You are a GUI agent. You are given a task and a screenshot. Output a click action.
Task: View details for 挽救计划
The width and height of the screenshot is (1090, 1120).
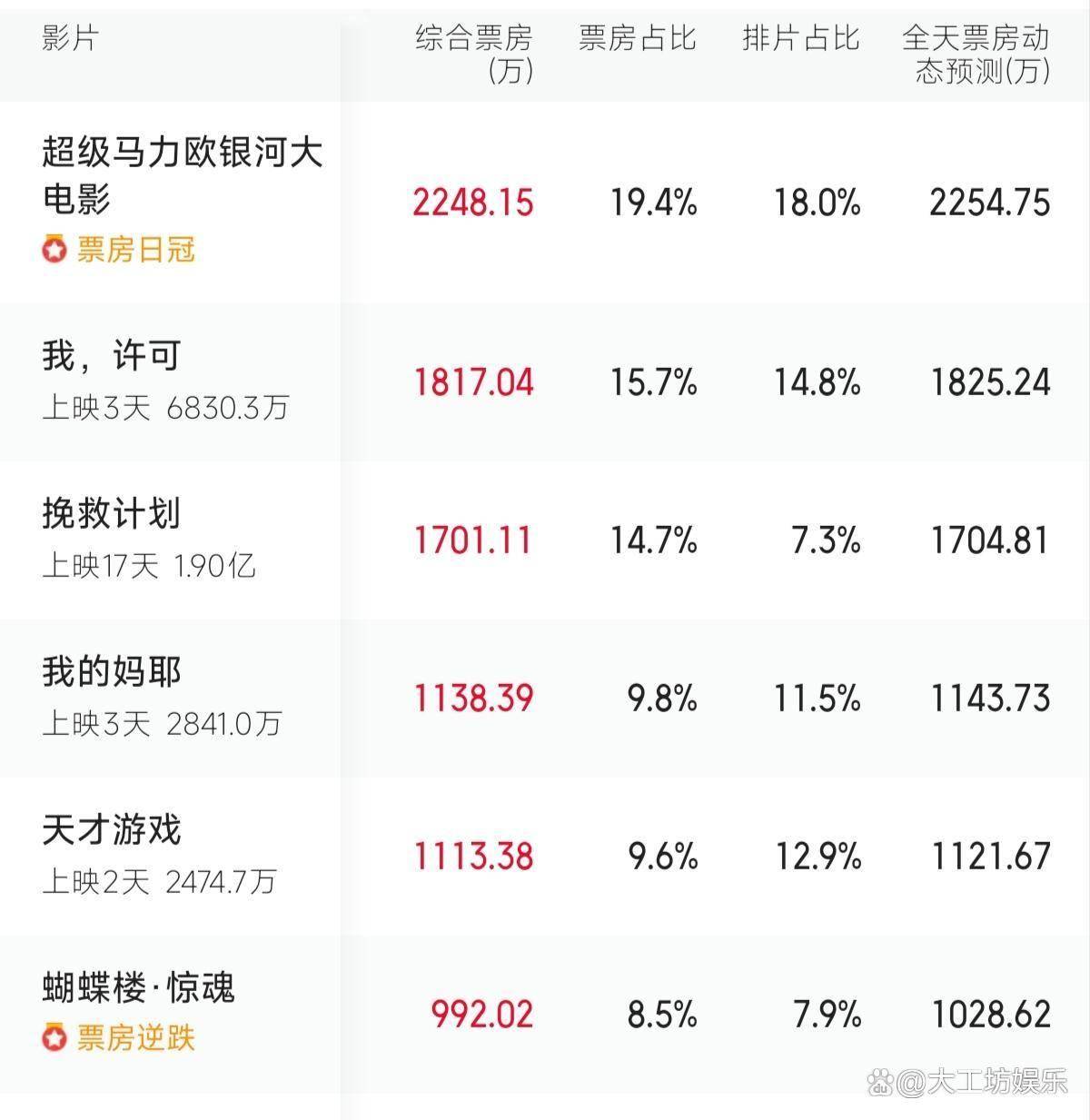(112, 514)
